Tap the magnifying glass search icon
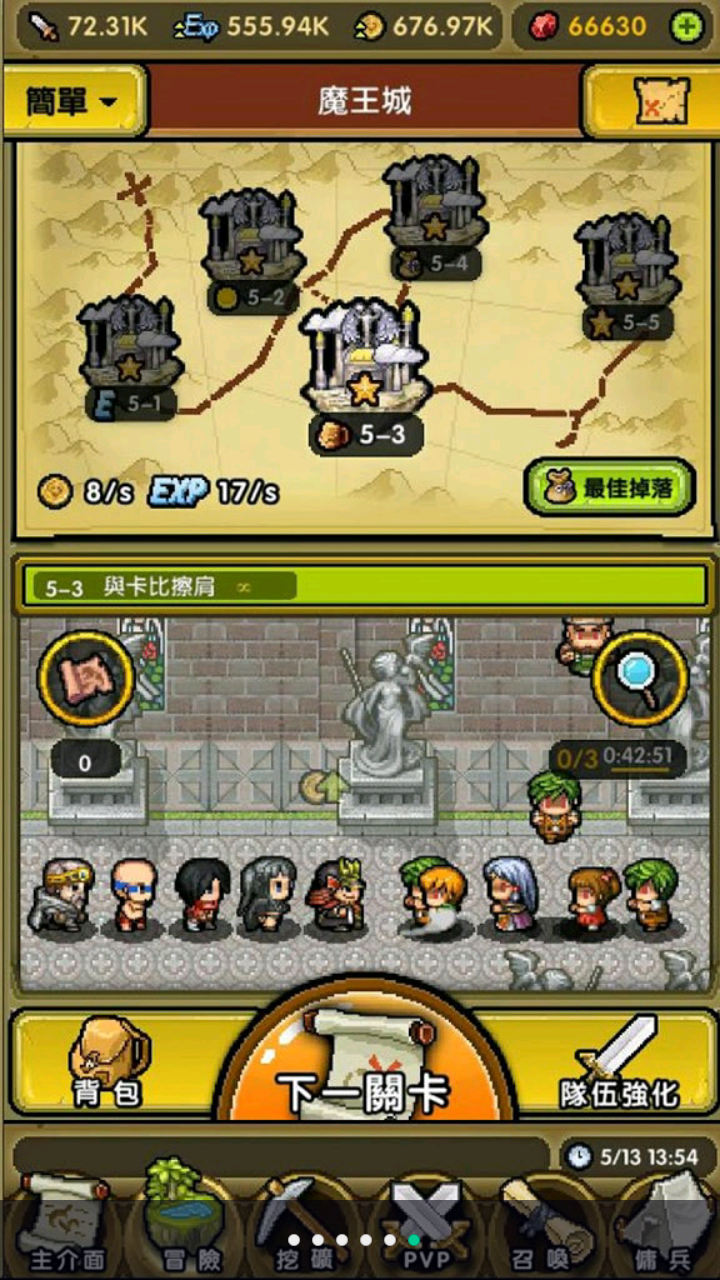The height and width of the screenshot is (1280, 720). pyautogui.click(x=640, y=677)
